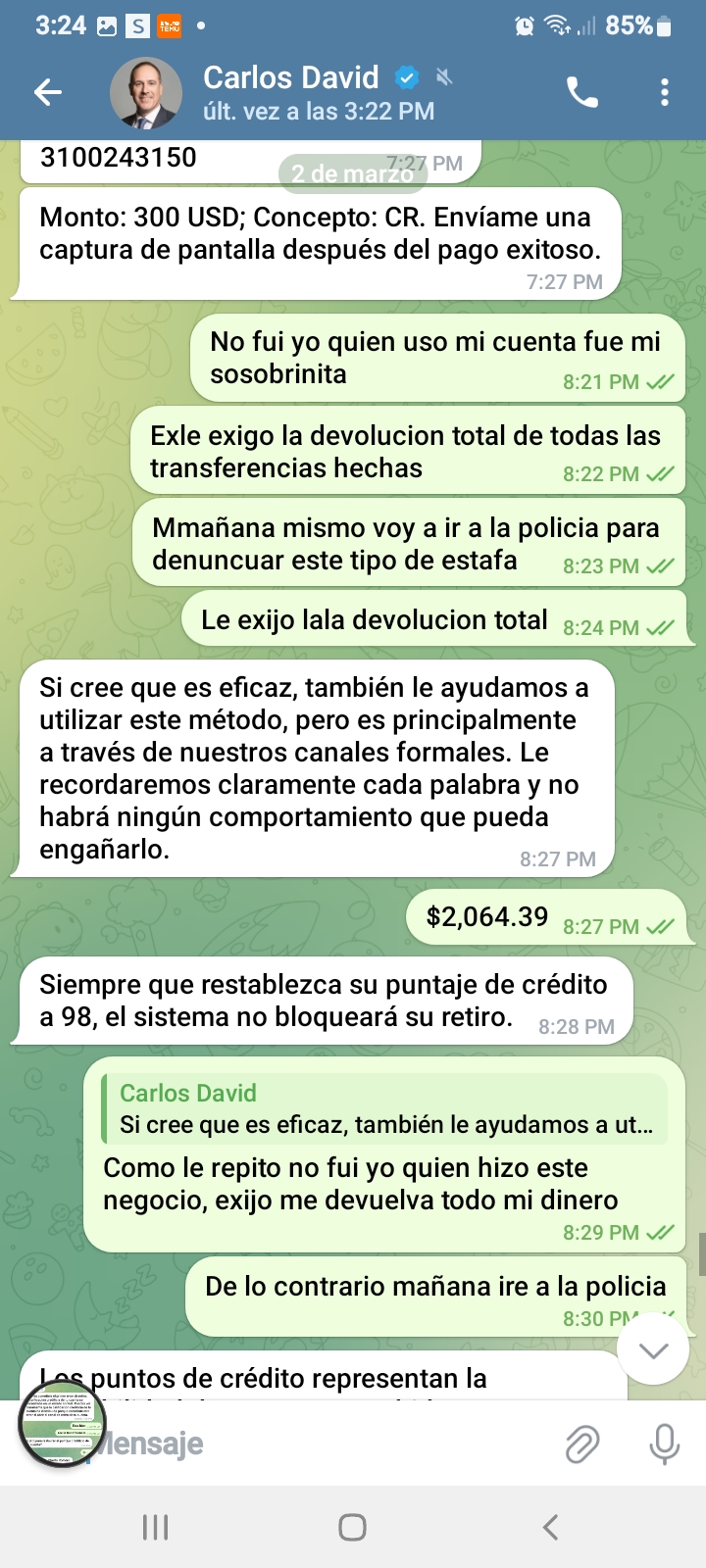Open the recent apps view
Image resolution: width=706 pixels, height=1568 pixels.
pos(156,1527)
